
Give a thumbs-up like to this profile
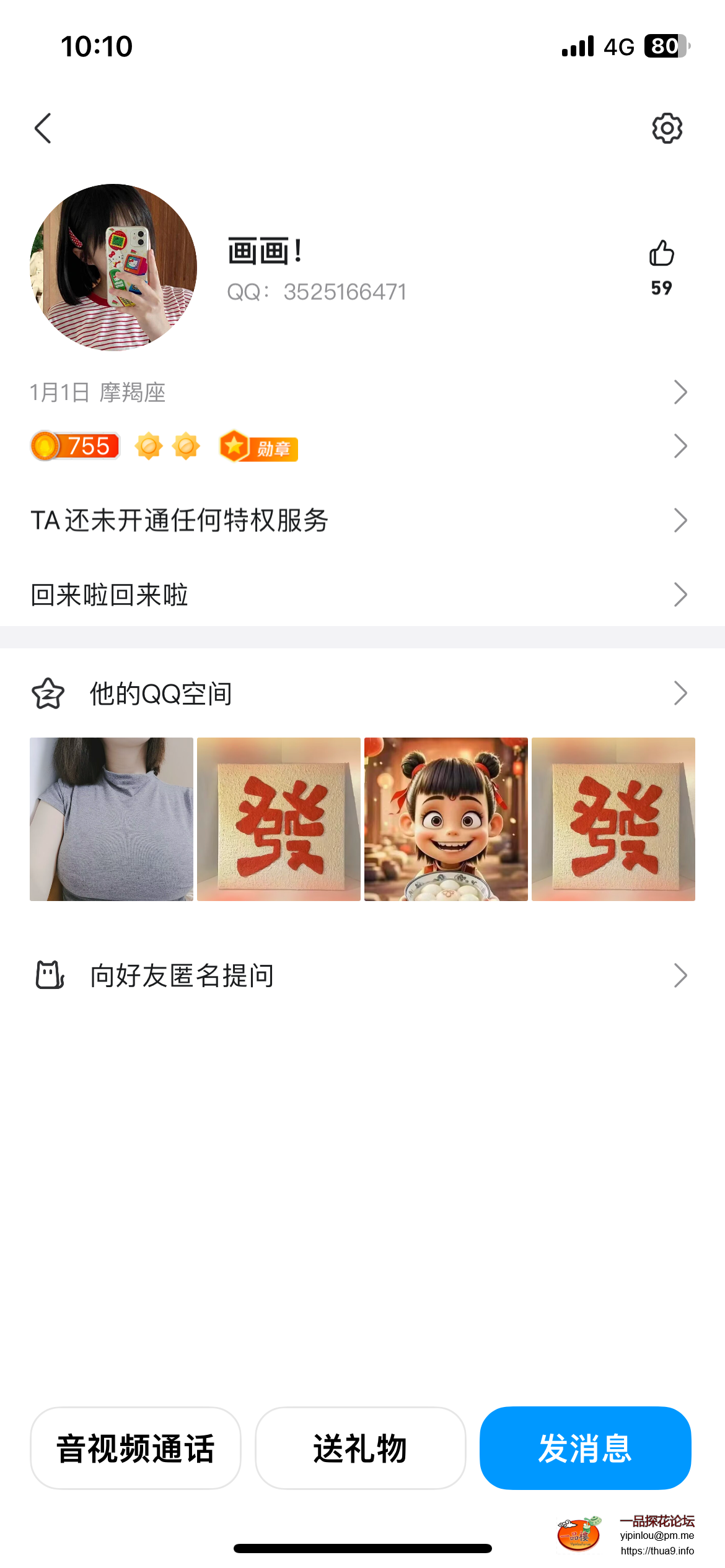pos(661,254)
